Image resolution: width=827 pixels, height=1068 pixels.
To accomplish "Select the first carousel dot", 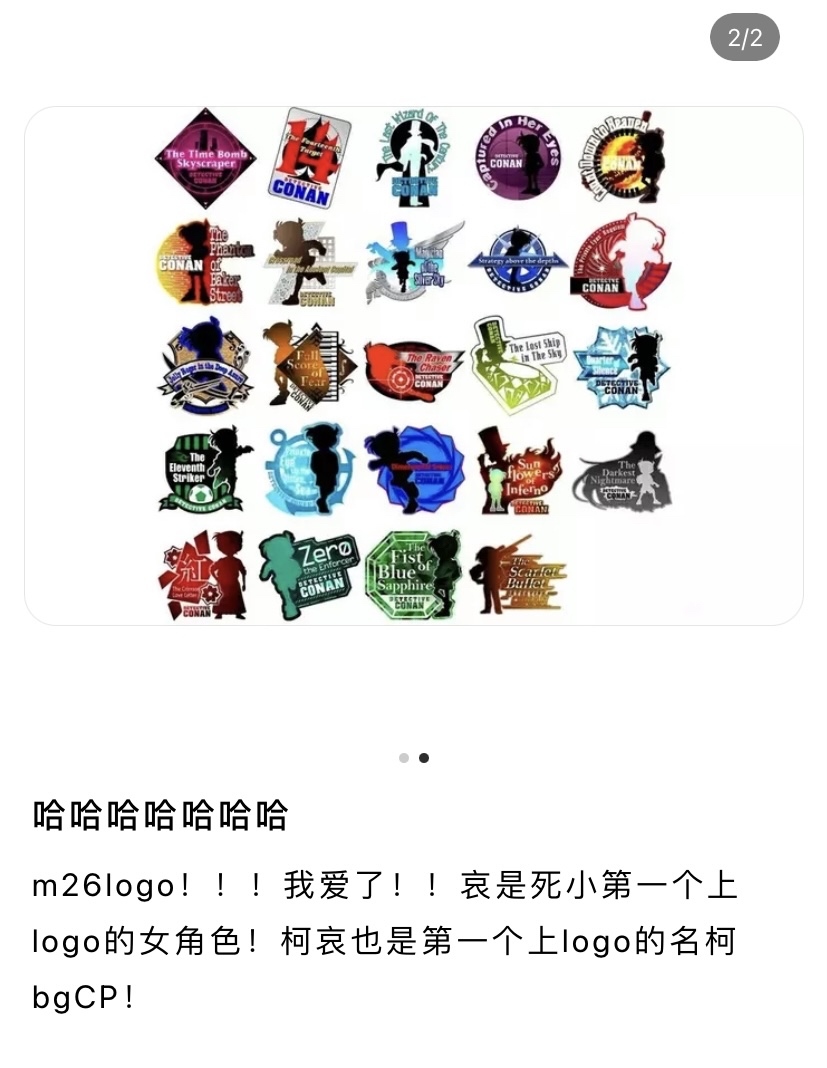I will (x=404, y=758).
